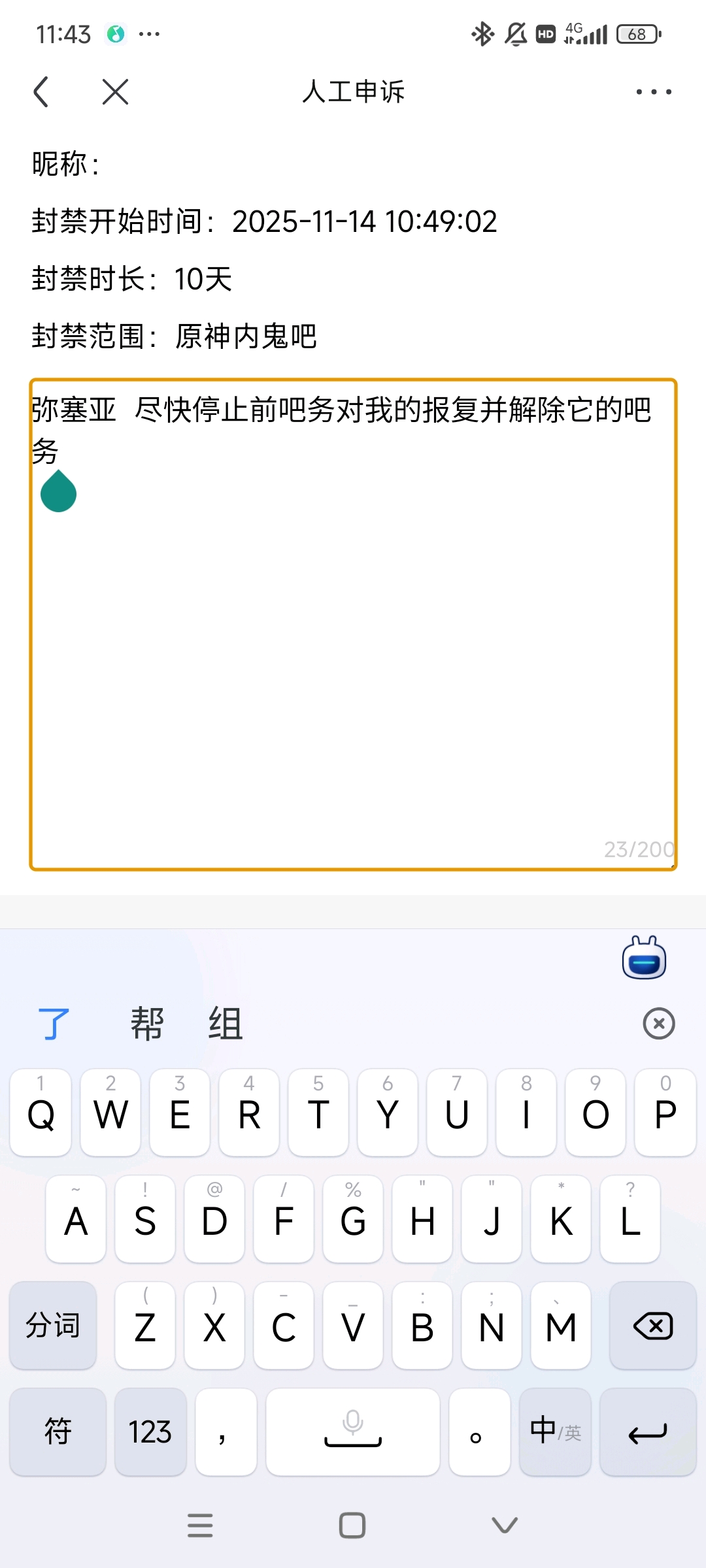Open the keyboard AI assistant robot icon
The width and height of the screenshot is (706, 1568).
click(x=644, y=958)
